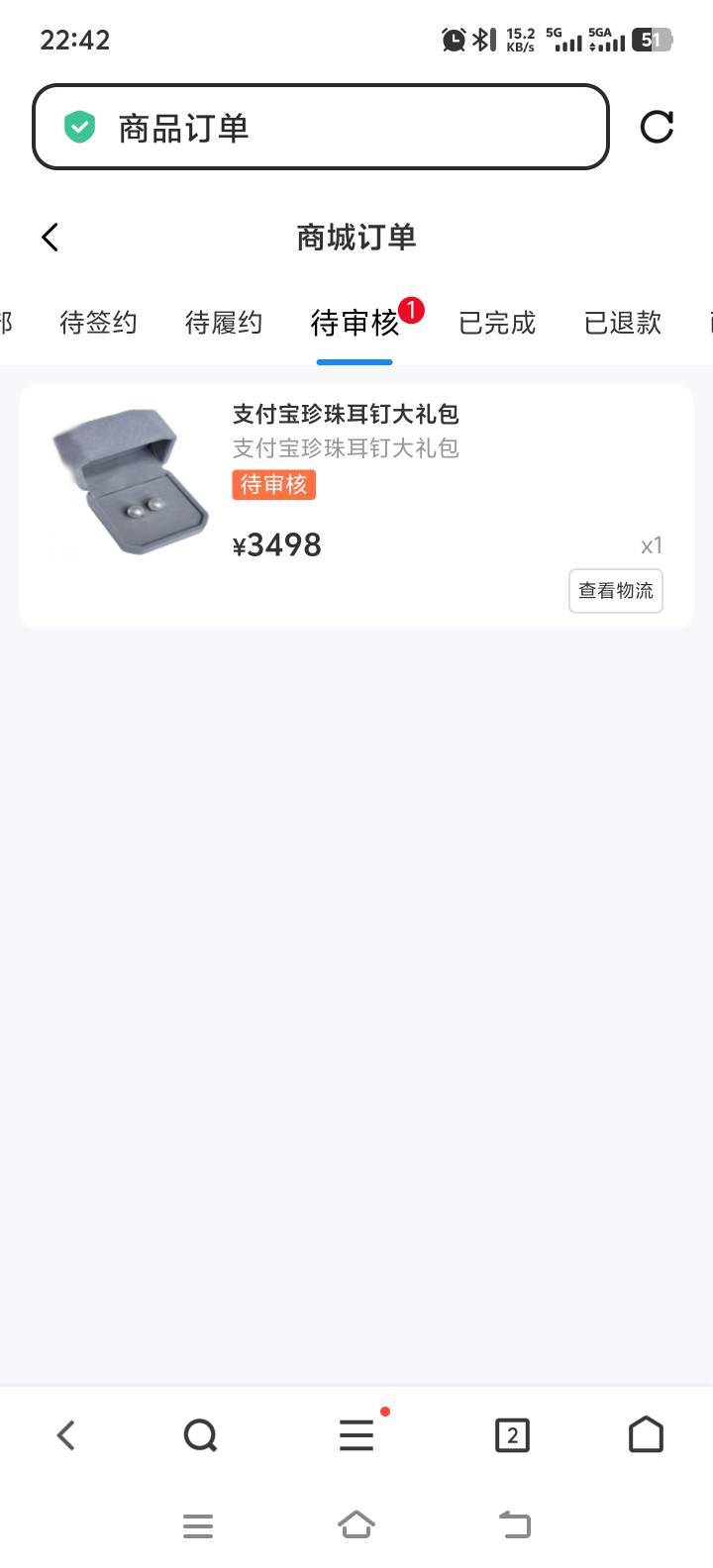This screenshot has height=1568, width=713.
Task: Go to the browser home page
Action: pos(646,1435)
